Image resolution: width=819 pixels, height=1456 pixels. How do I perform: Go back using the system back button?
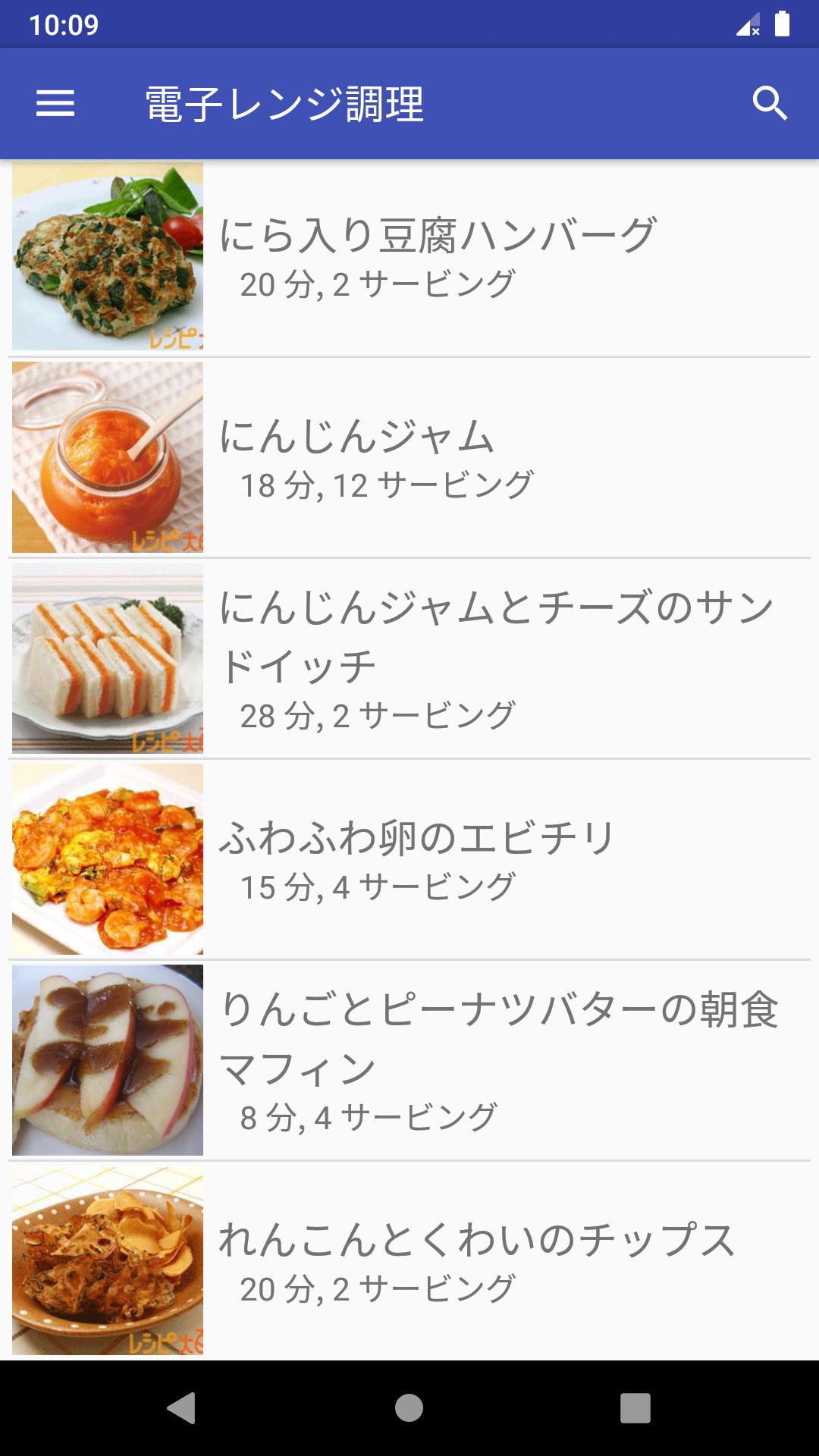click(x=181, y=1408)
